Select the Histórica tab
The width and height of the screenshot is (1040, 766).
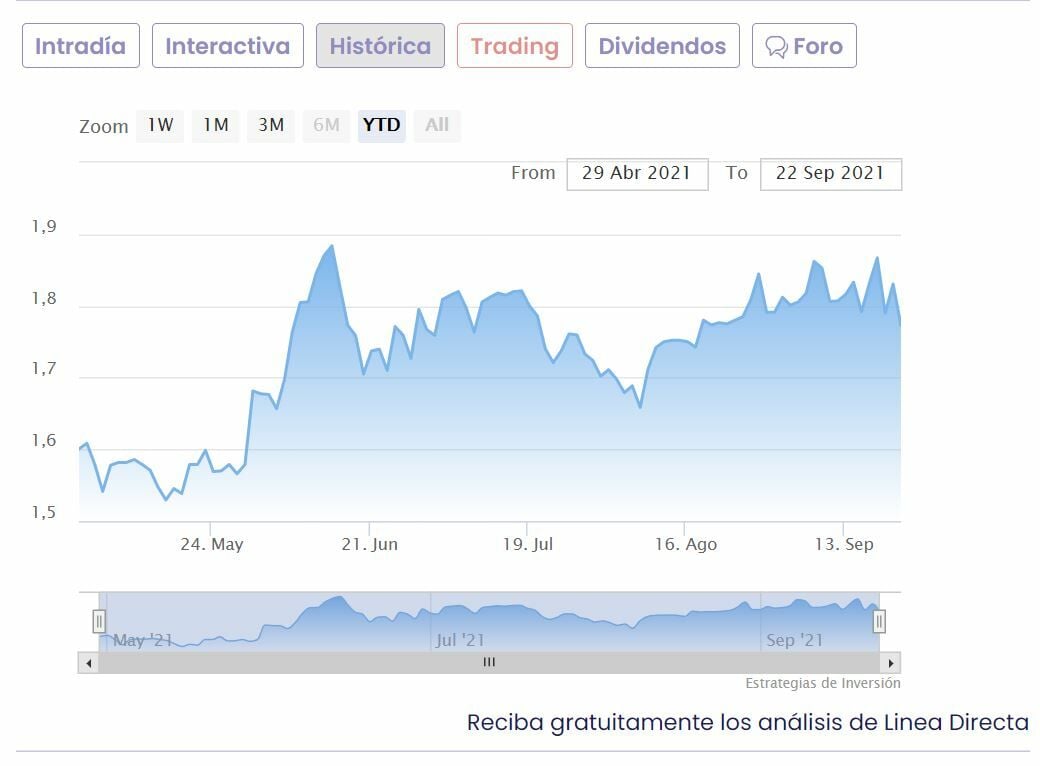(x=380, y=46)
